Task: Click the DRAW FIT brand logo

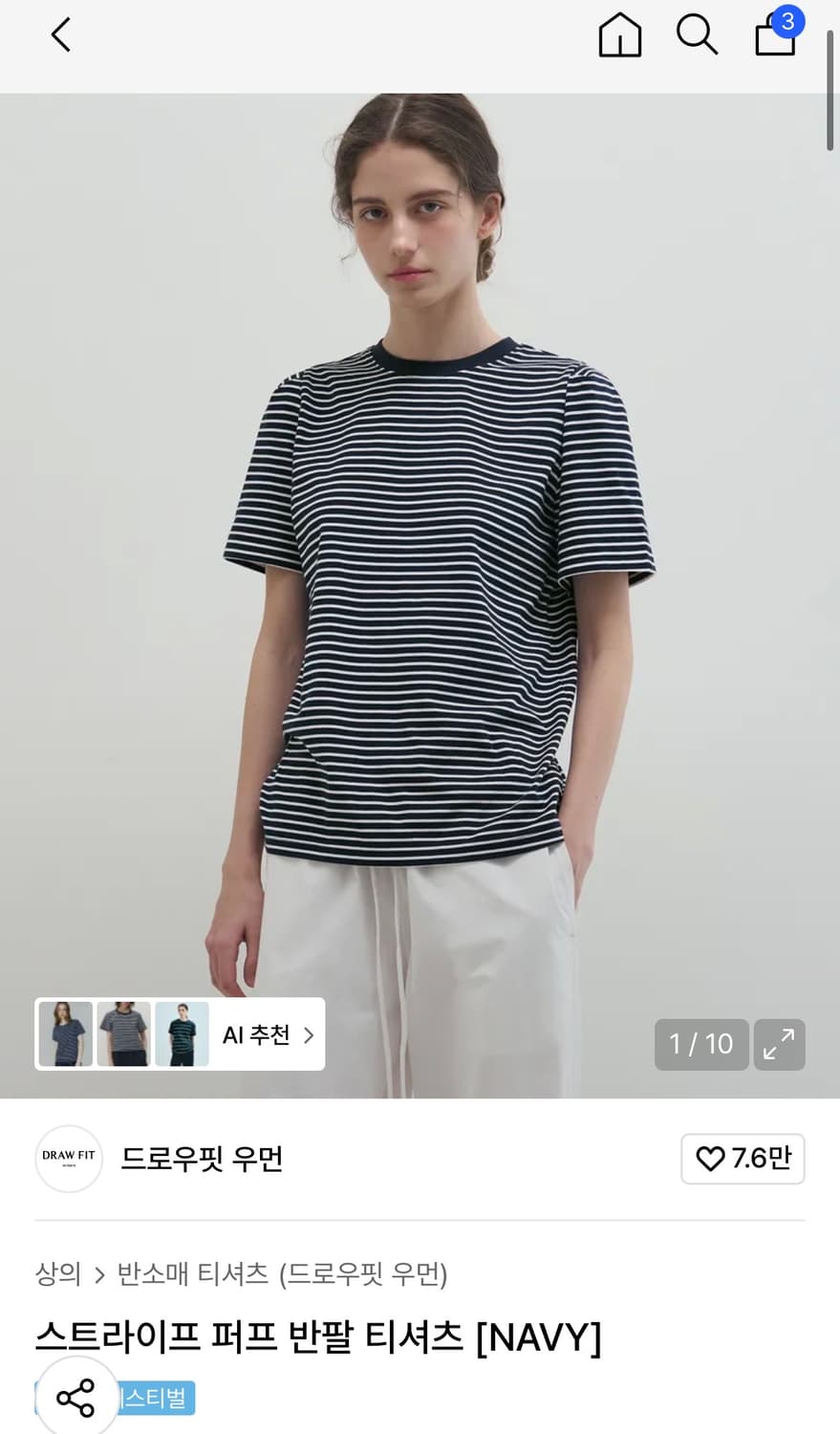Action: pyautogui.click(x=68, y=1159)
